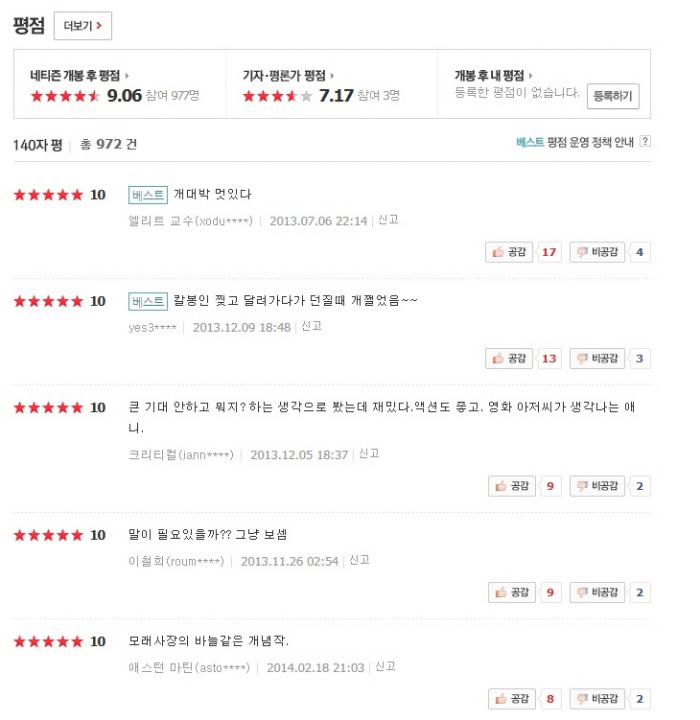Image resolution: width=700 pixels, height=720 pixels.
Task: Tap 공감 on the roum**** review
Action: [x=512, y=593]
